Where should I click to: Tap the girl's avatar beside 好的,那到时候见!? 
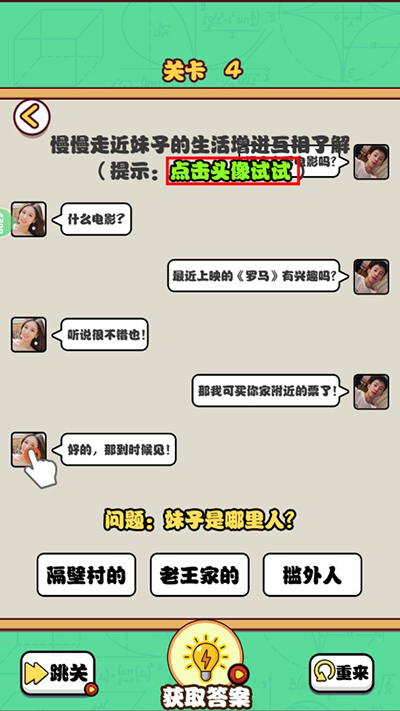pyautogui.click(x=29, y=449)
